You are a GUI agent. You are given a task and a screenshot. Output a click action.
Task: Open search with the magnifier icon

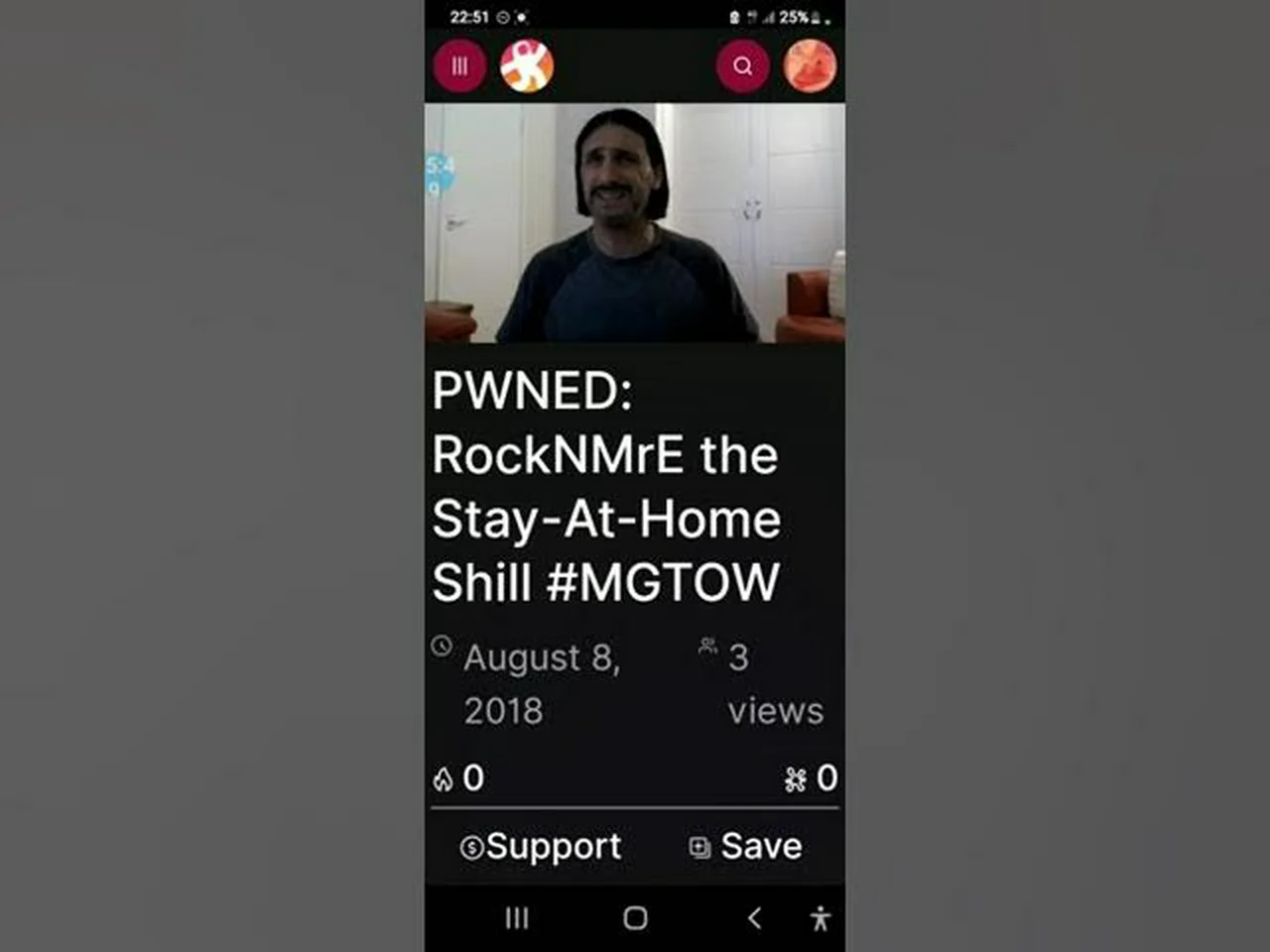742,66
